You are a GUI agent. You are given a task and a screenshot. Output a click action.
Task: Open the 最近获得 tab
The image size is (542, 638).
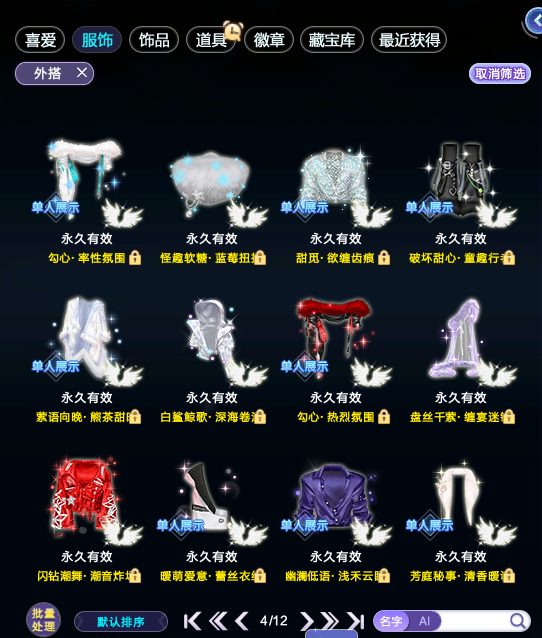[409, 40]
